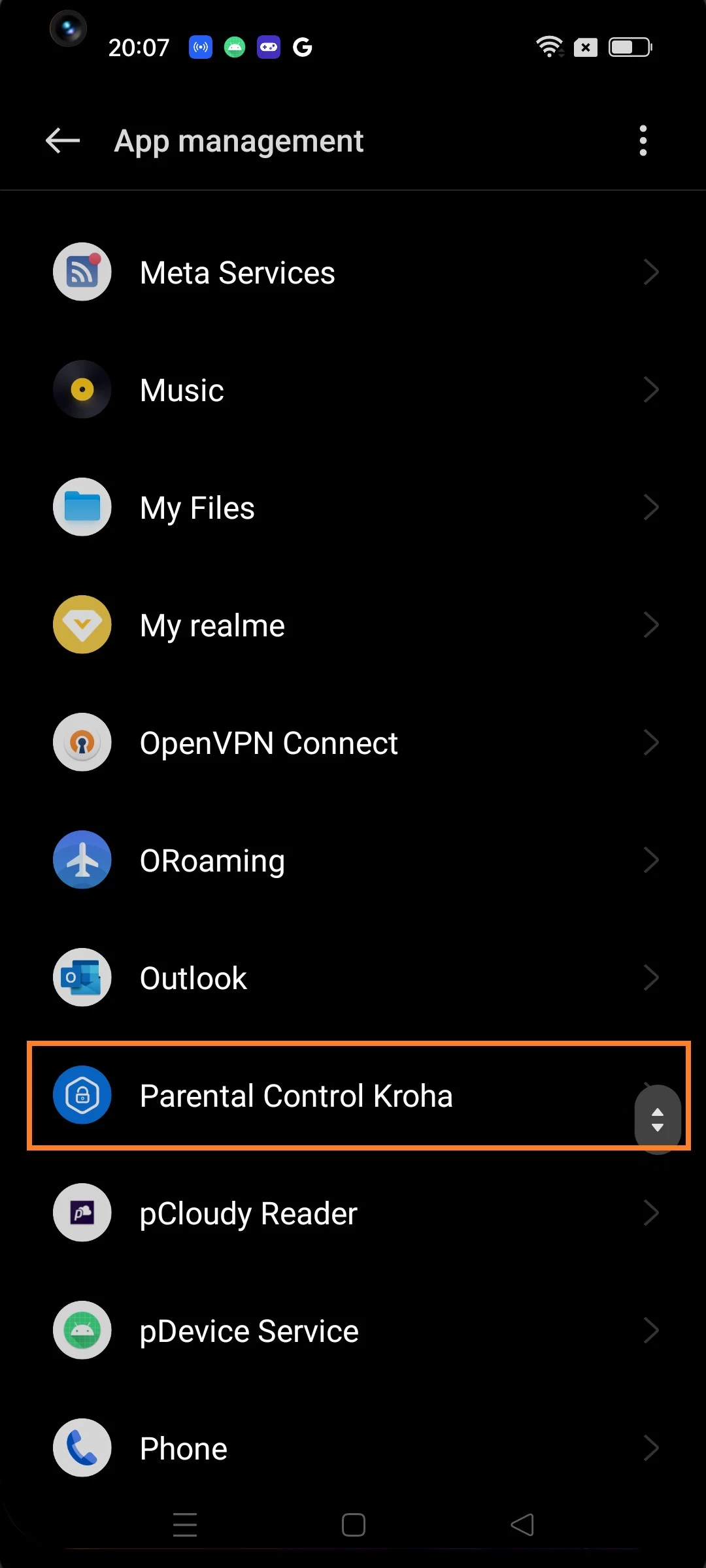Image resolution: width=706 pixels, height=1568 pixels.
Task: Open My Files app info
Action: (353, 508)
